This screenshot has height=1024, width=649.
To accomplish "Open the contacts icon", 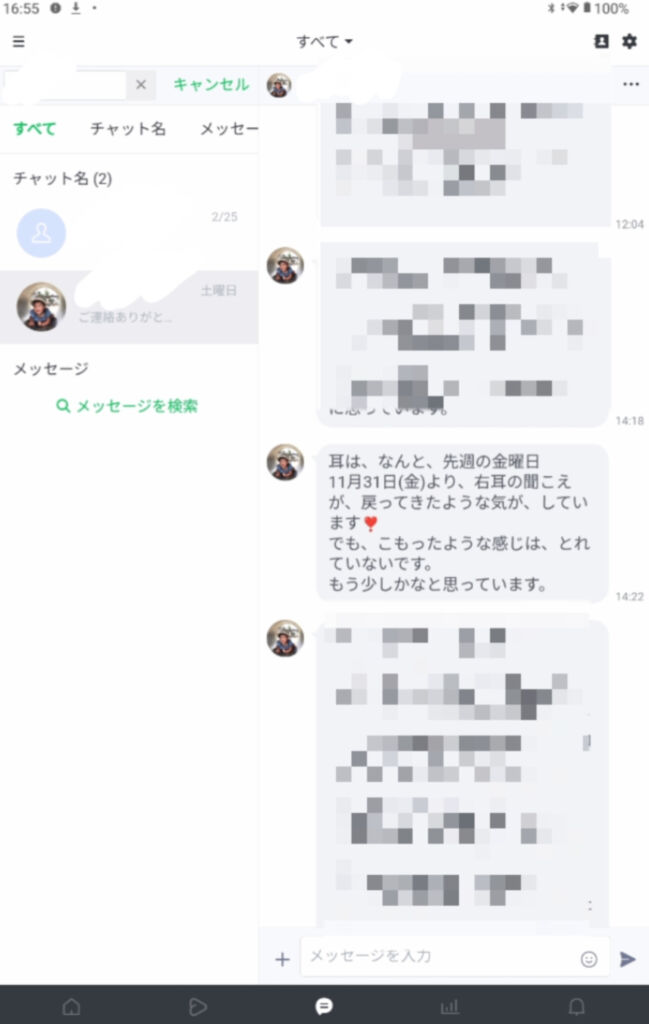I will (x=601, y=42).
